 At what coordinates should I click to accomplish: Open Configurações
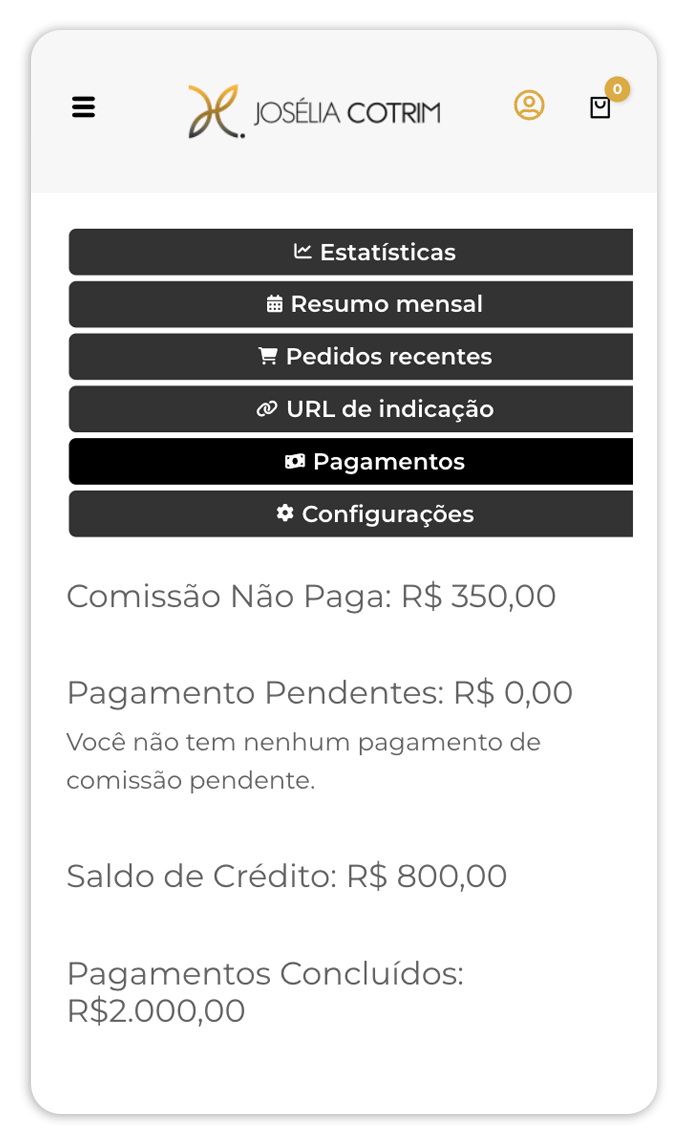(374, 514)
